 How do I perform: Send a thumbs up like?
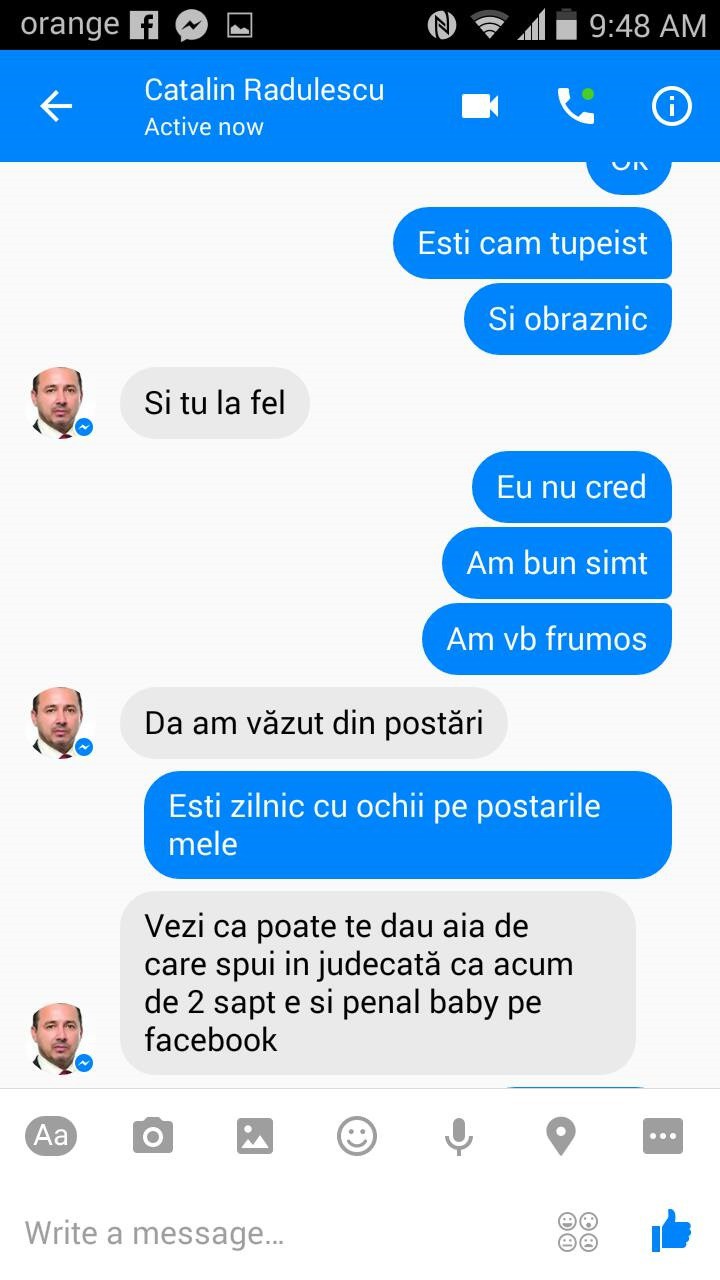pos(671,1230)
